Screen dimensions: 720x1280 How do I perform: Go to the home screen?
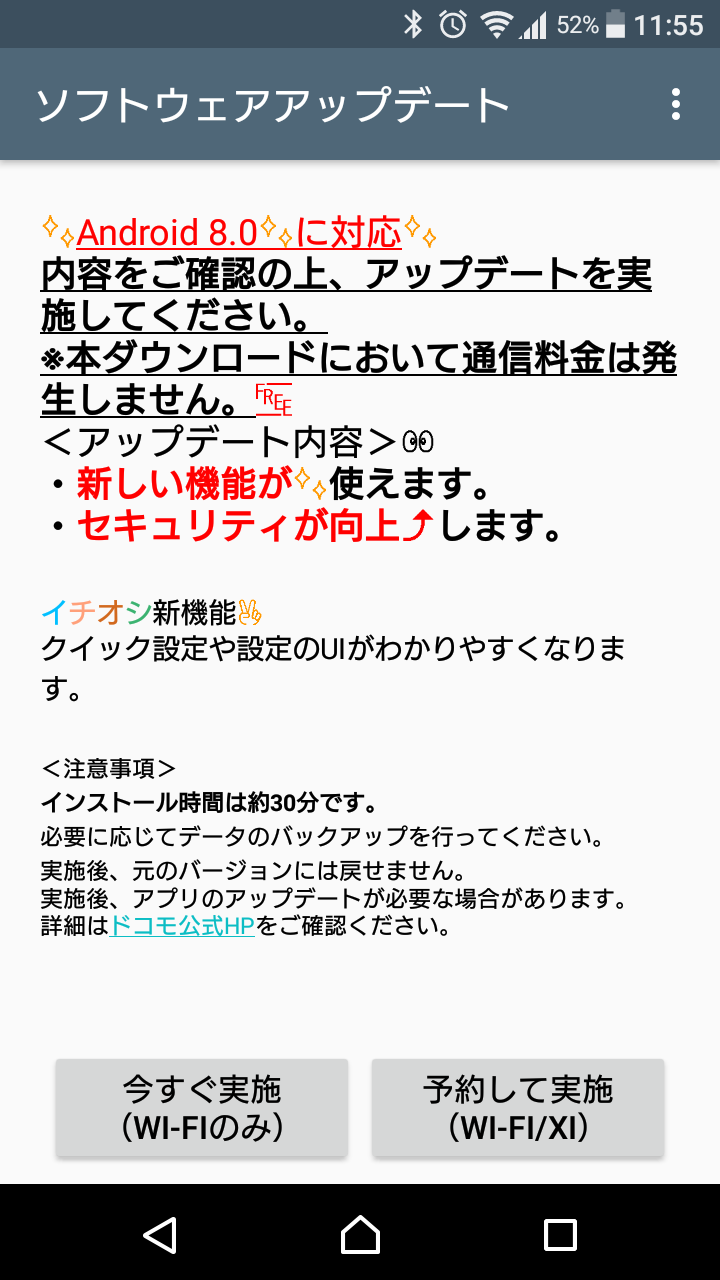coord(360,1234)
